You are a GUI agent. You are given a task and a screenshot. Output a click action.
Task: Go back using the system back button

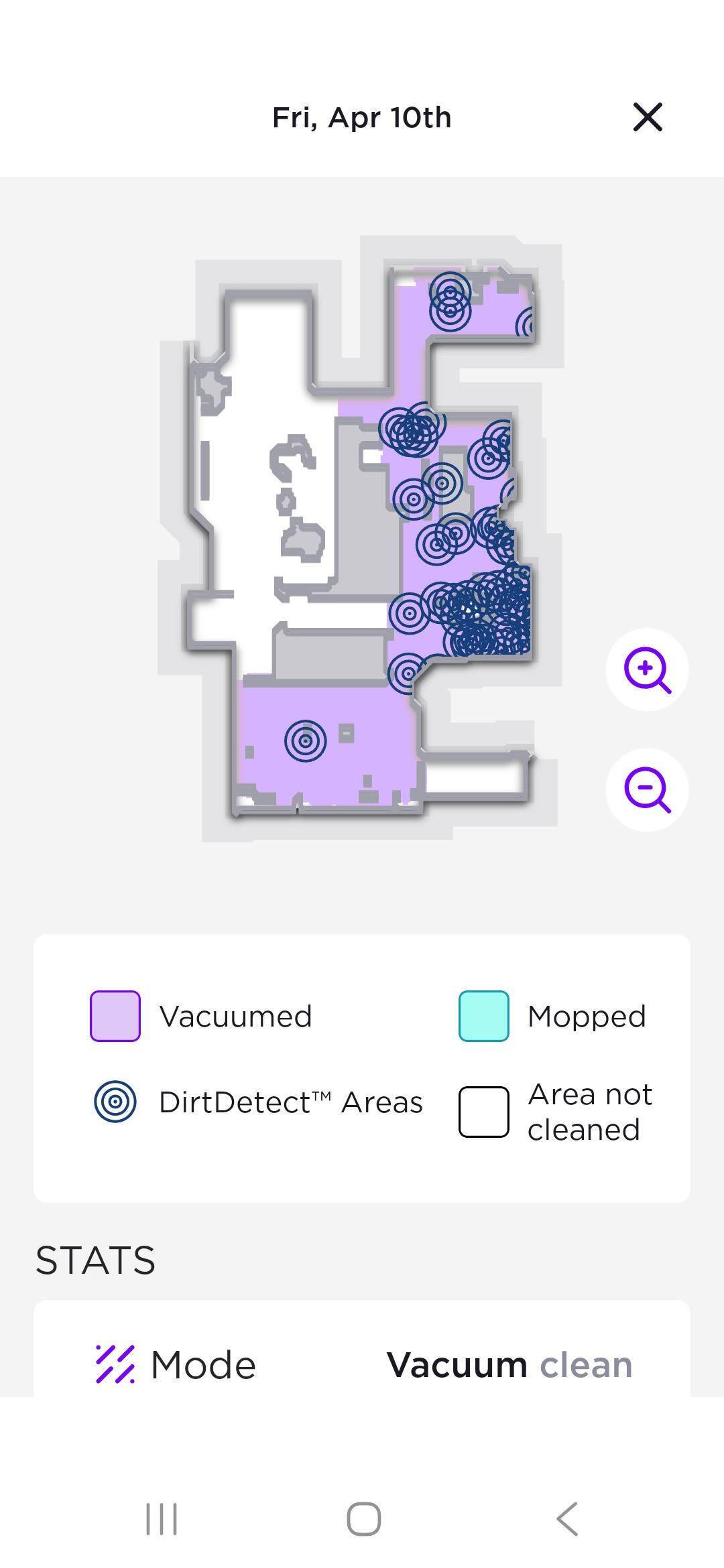tap(567, 1518)
